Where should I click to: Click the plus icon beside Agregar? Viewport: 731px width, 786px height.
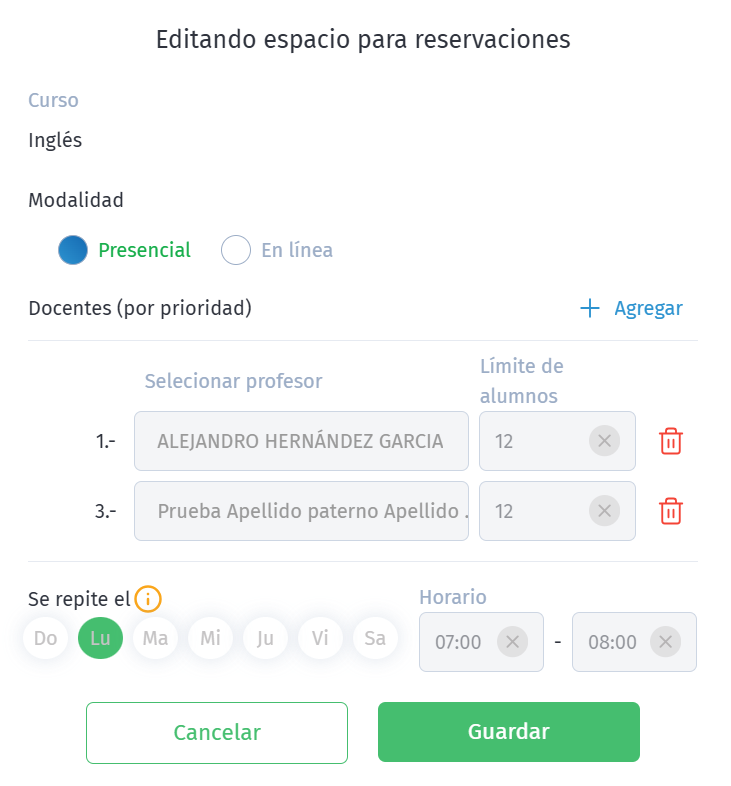click(x=592, y=308)
